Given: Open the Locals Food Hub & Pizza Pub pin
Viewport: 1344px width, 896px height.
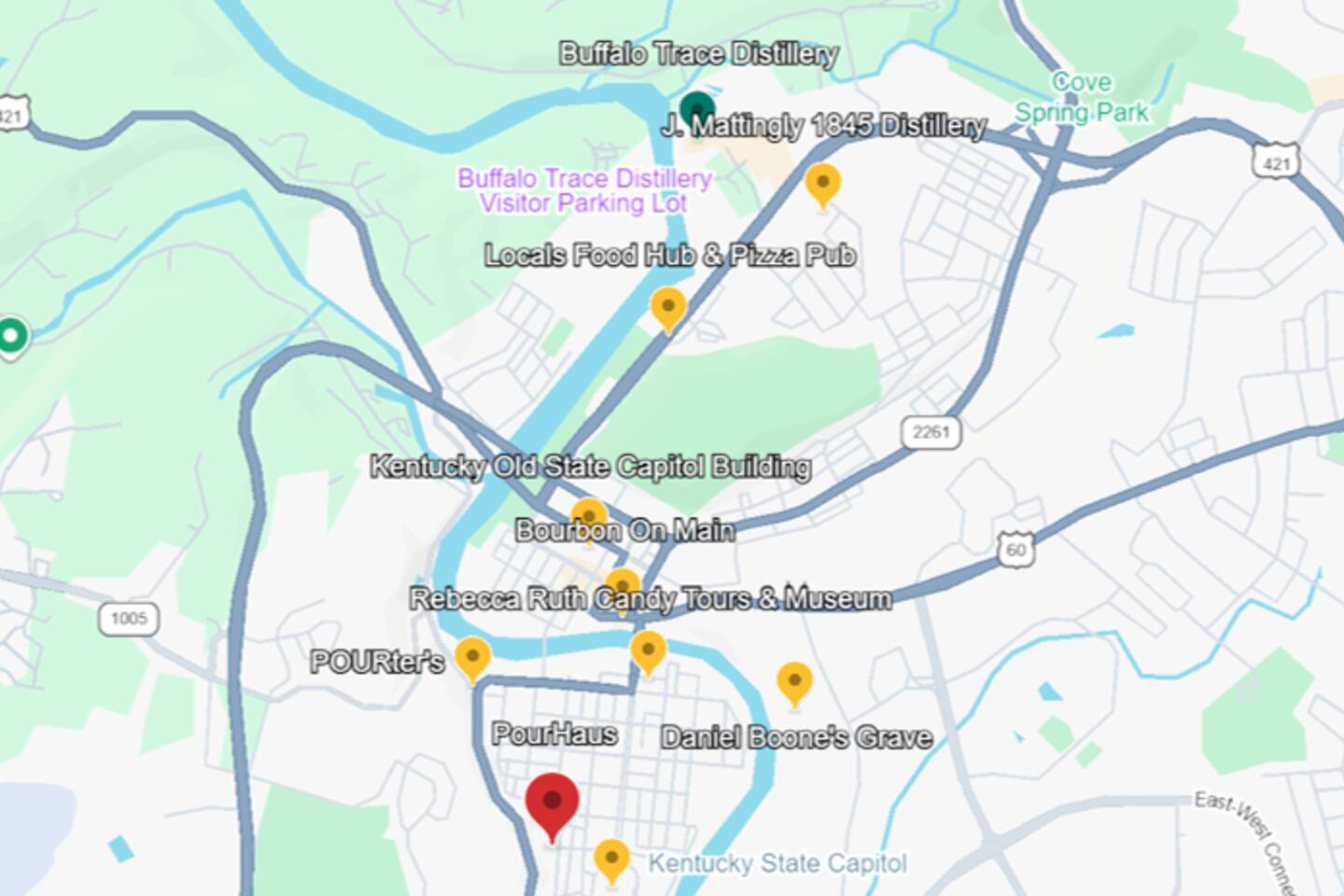Looking at the screenshot, I should pyautogui.click(x=667, y=307).
